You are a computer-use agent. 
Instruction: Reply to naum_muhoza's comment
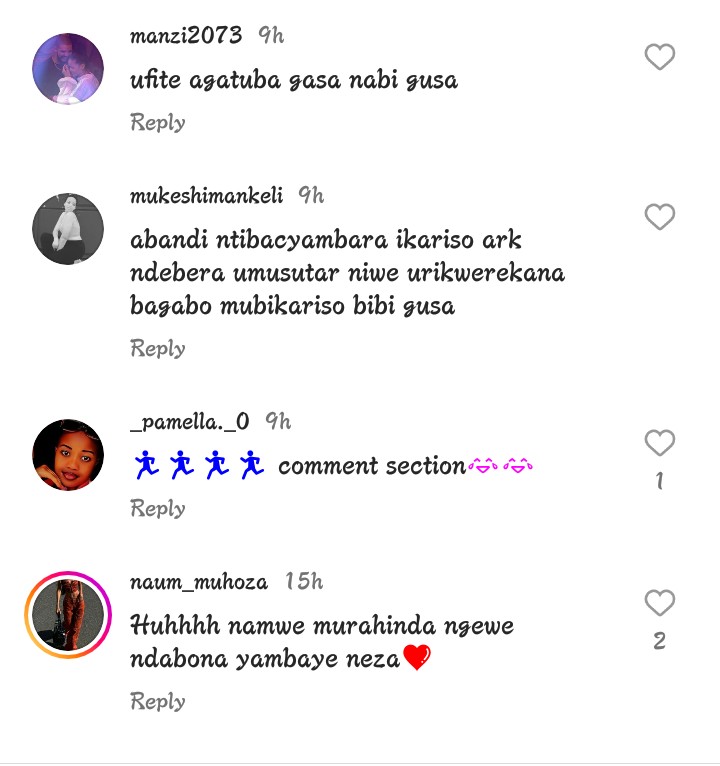158,701
